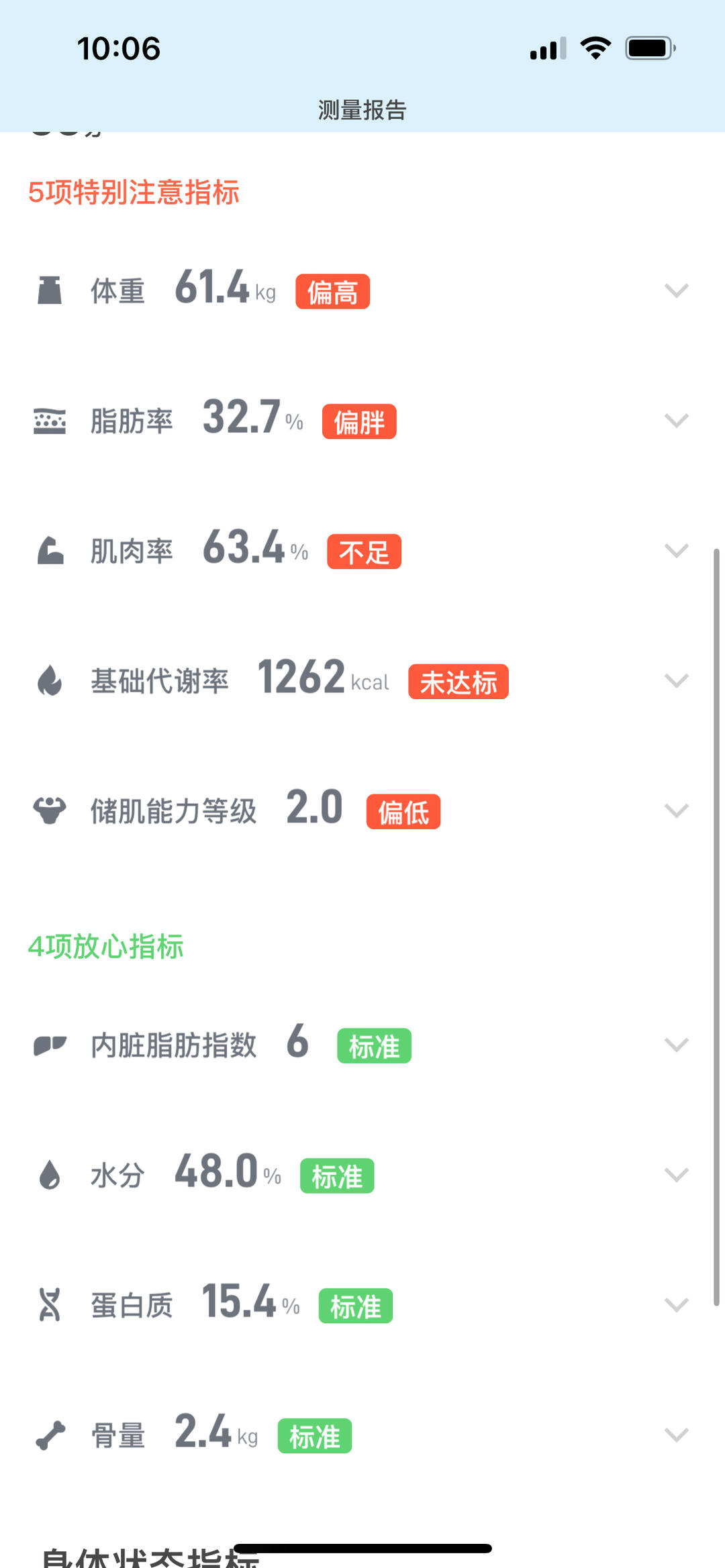Open the 肌肉率 63.4% row
The width and height of the screenshot is (725, 1568).
click(676, 551)
